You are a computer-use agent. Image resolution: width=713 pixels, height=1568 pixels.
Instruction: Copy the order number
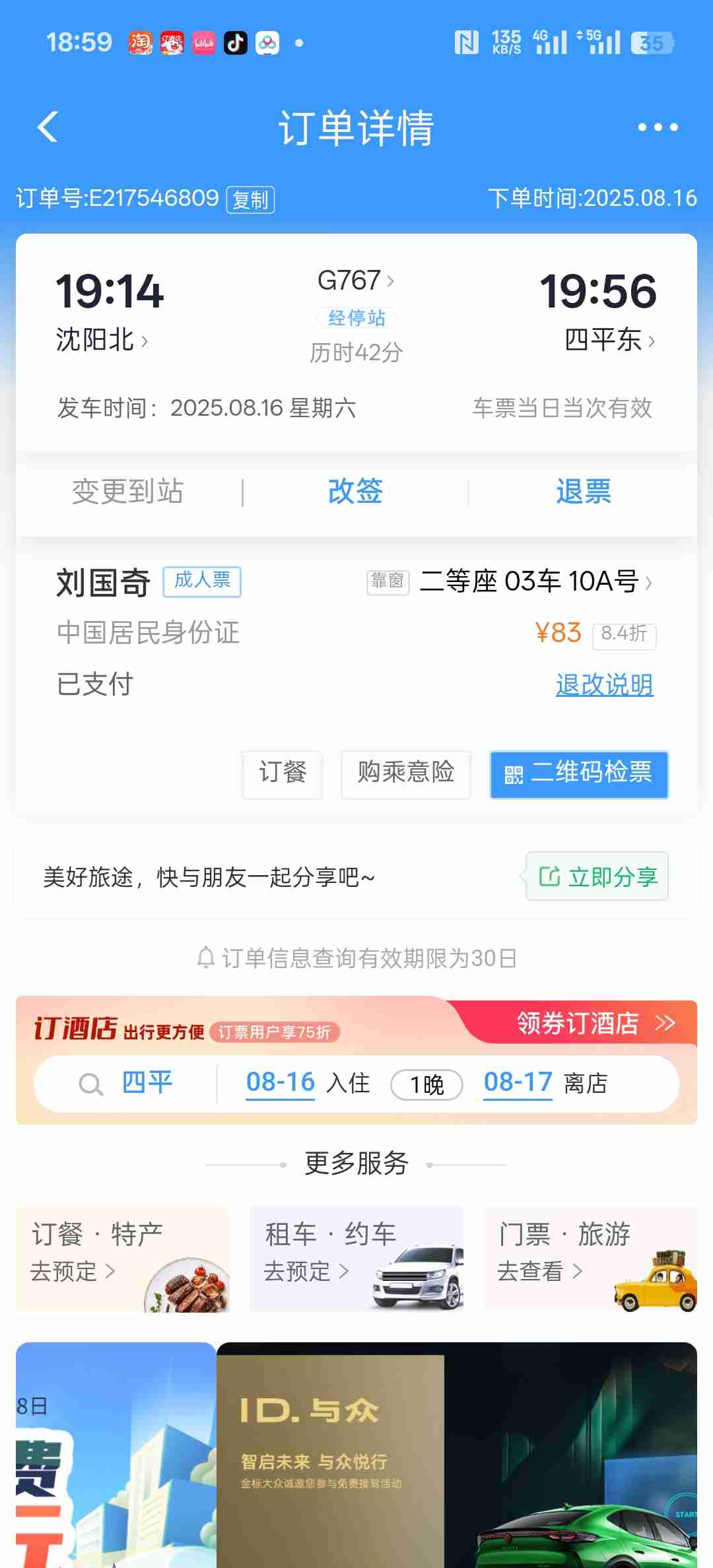[250, 199]
